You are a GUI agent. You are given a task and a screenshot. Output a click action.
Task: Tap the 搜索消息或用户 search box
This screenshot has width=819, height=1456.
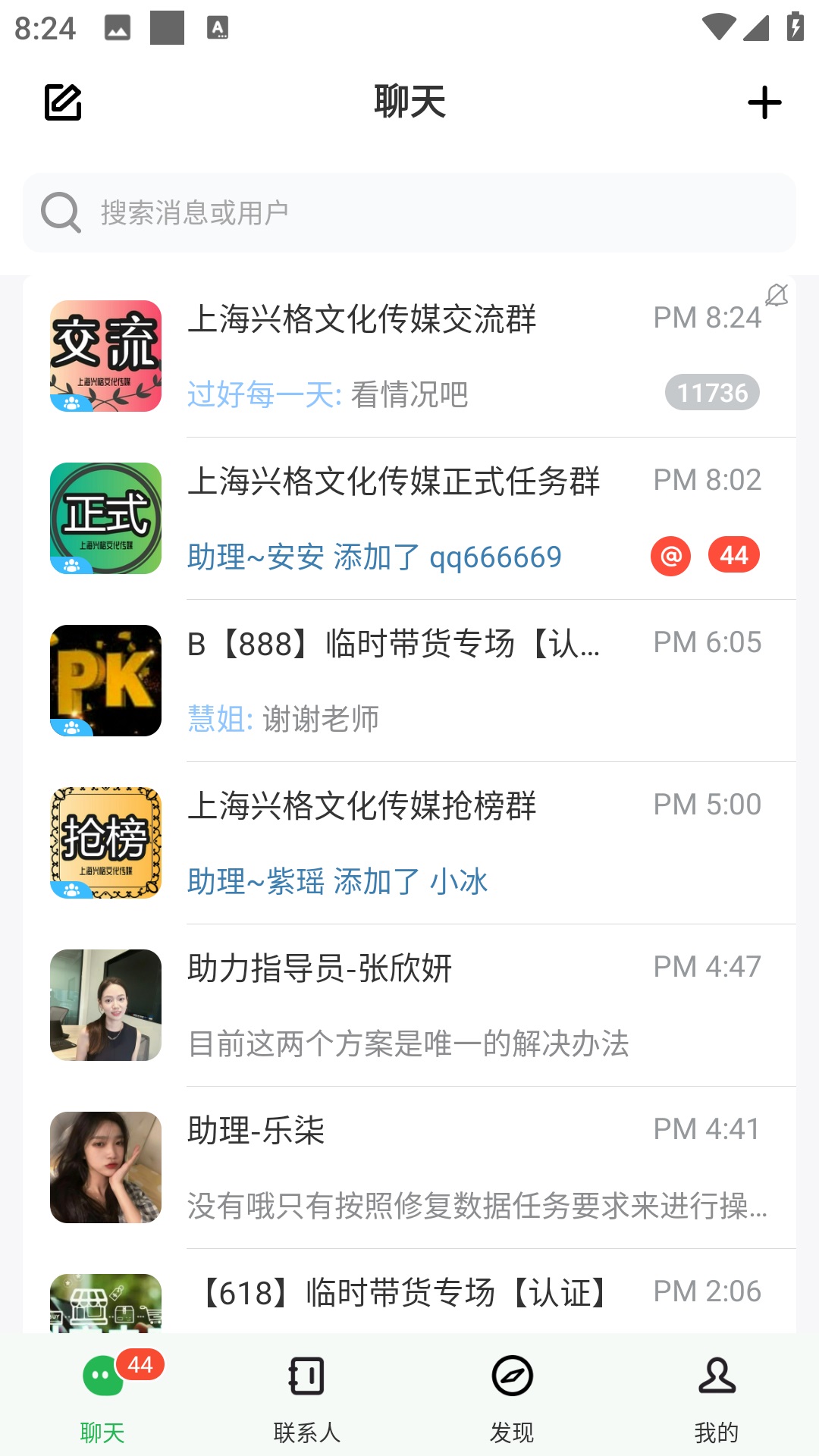[x=409, y=212]
